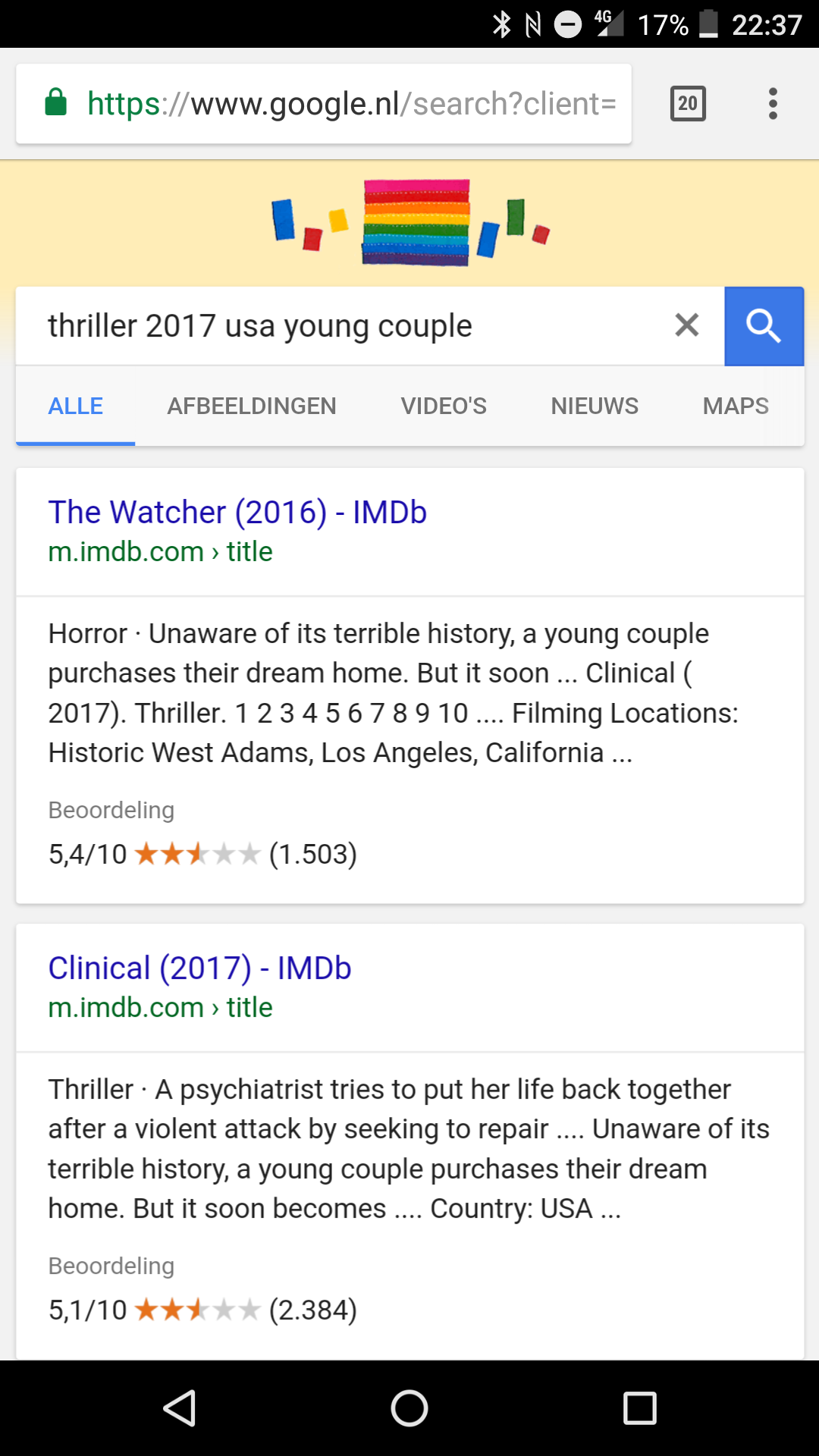
Task: Open the tab switcher showing 20 tabs
Action: click(x=688, y=104)
